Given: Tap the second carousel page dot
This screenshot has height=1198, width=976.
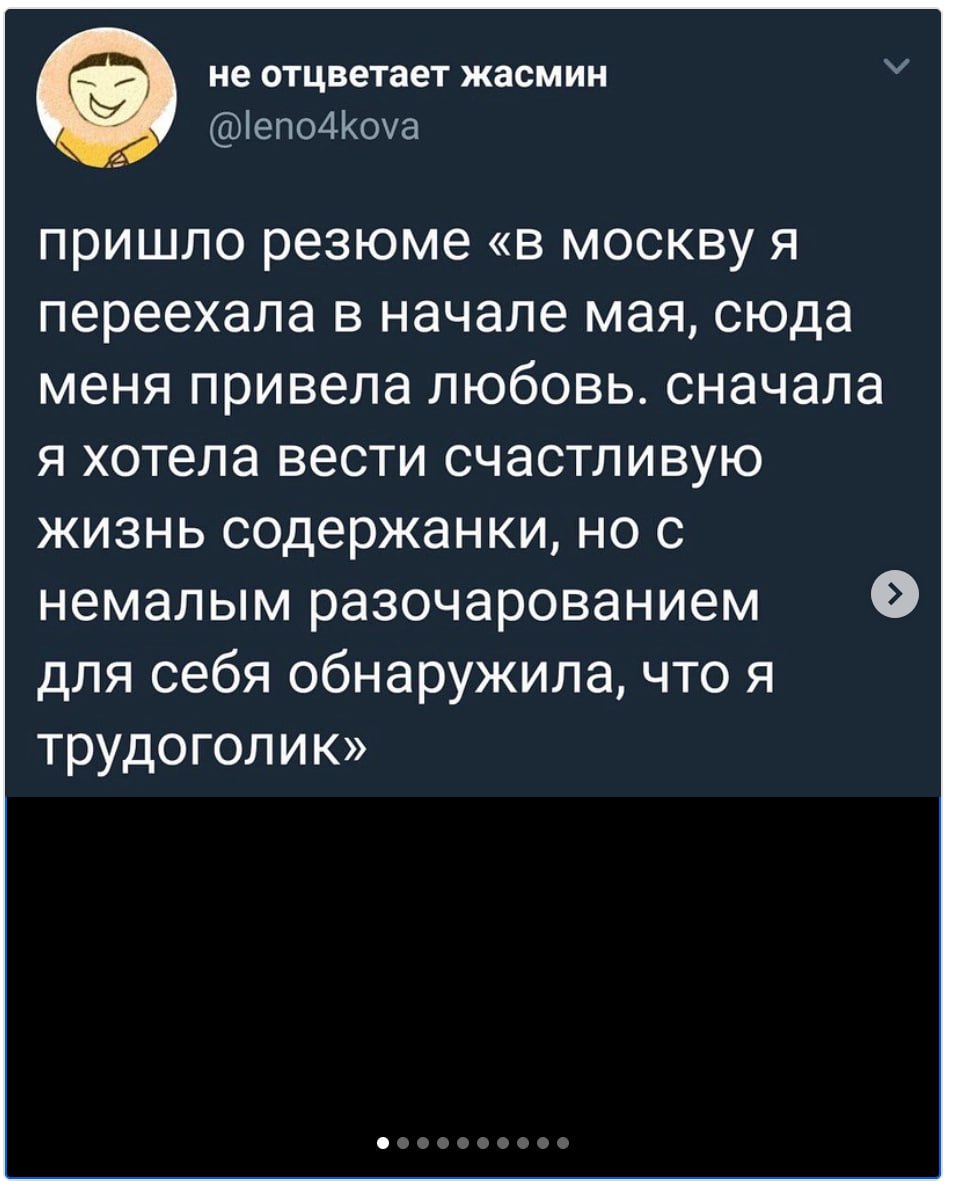Looking at the screenshot, I should [402, 1142].
